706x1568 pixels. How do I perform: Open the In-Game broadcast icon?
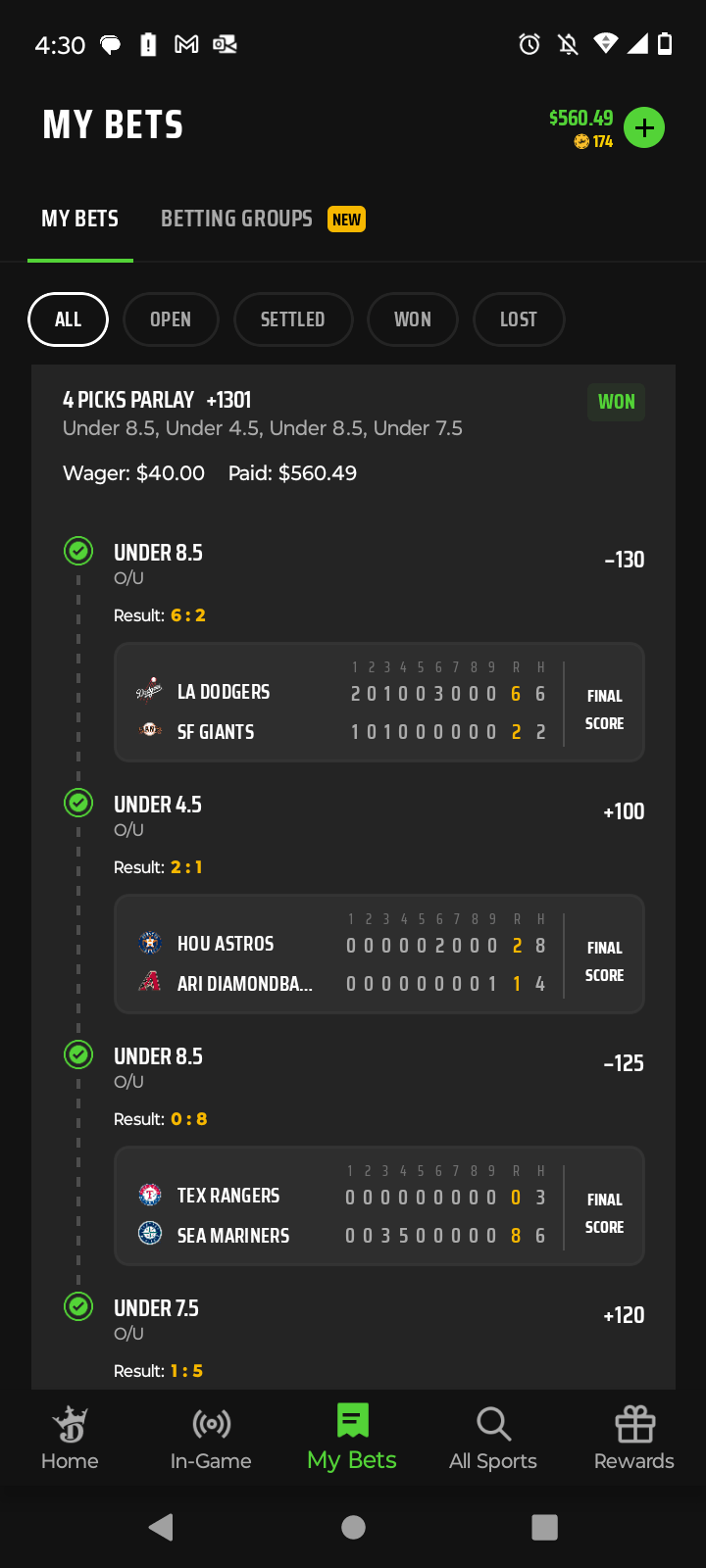click(211, 1423)
